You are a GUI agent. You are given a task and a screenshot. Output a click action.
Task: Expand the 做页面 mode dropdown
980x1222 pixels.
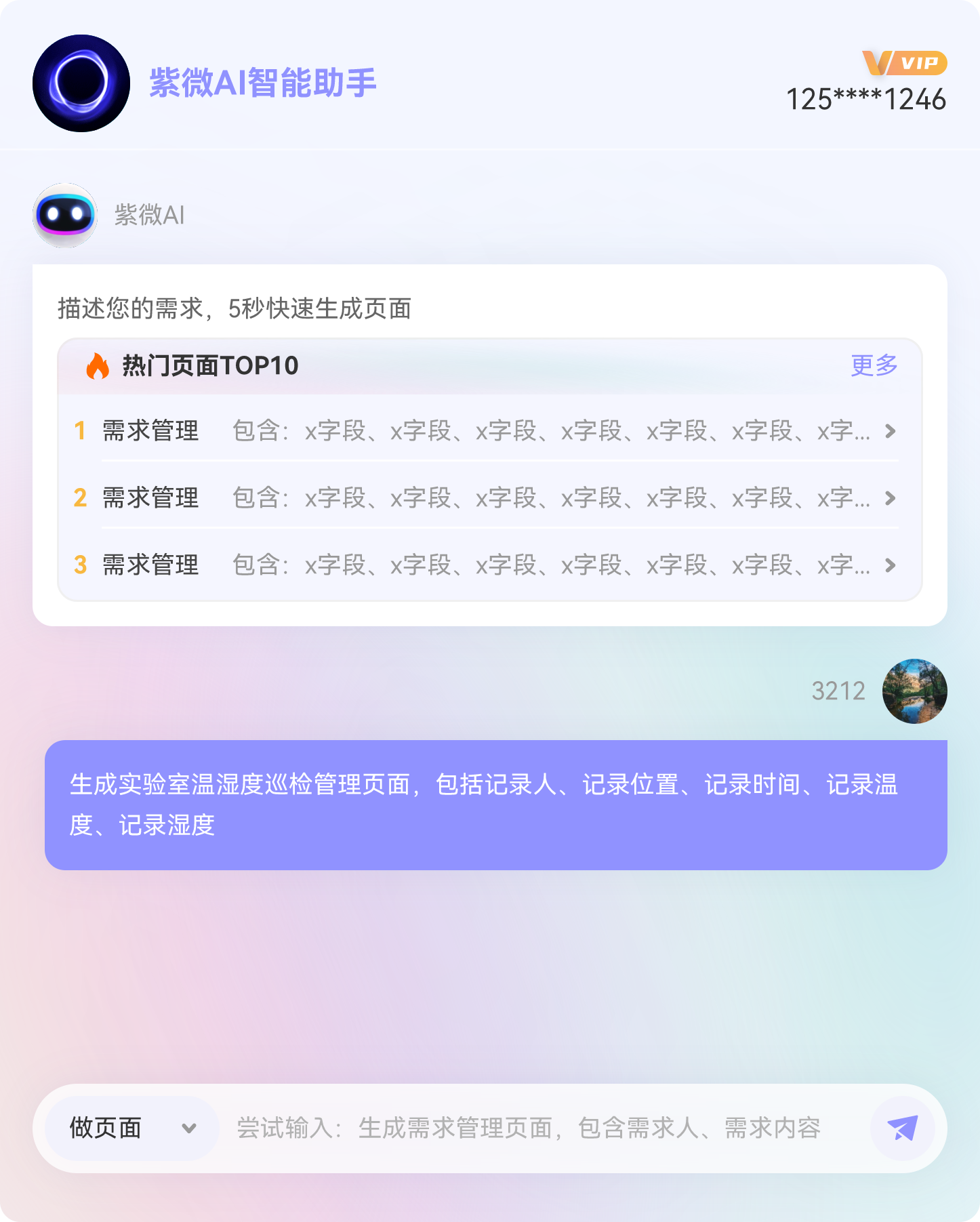[x=132, y=1128]
